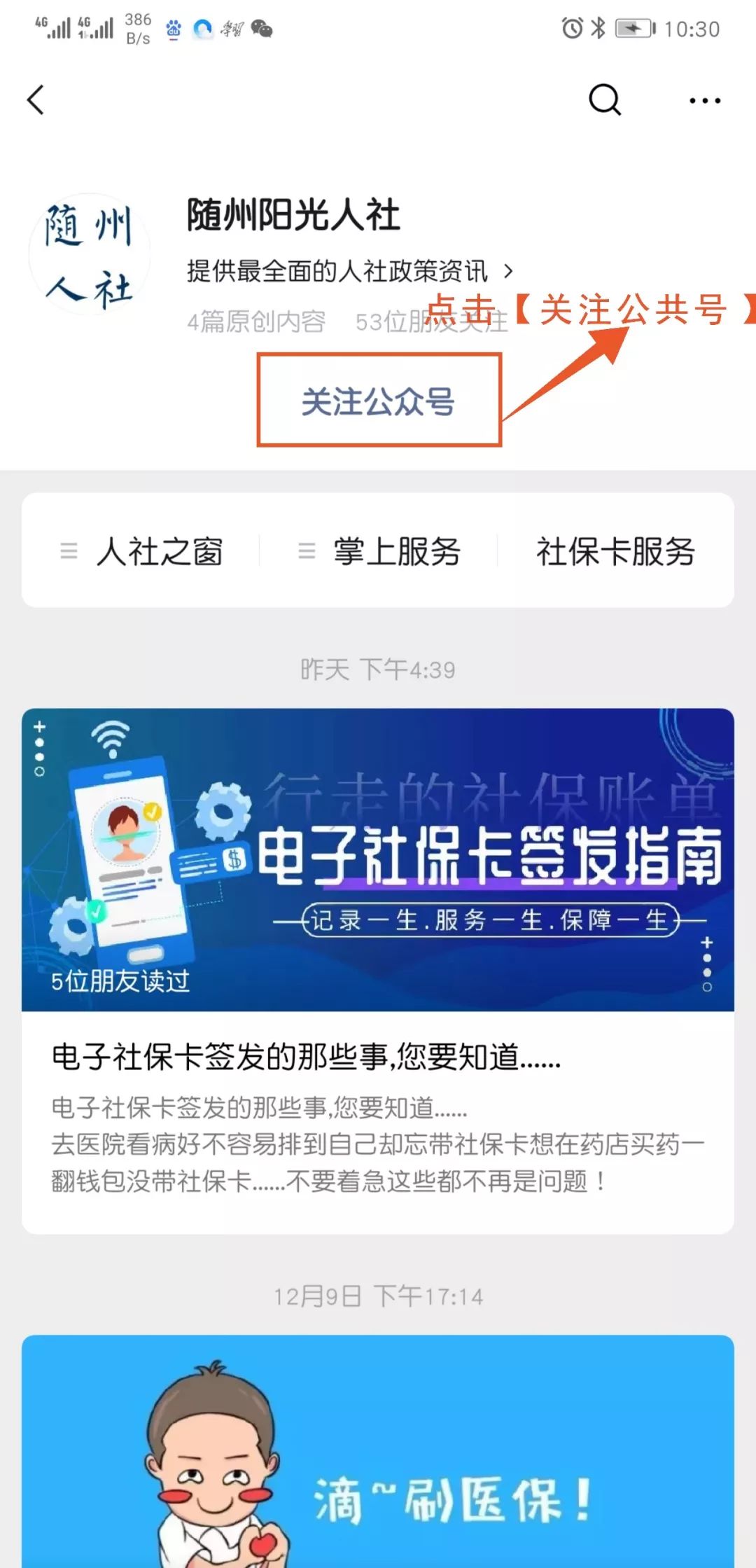Open the 社保卡服务 menu
756x1568 pixels.
[615, 551]
